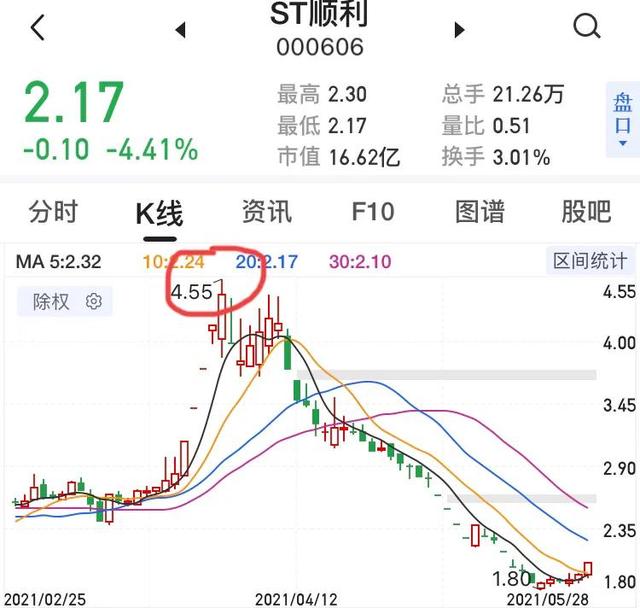Open the 资讯 news tab
Image resolution: width=640 pixels, height=608 pixels.
[267, 212]
